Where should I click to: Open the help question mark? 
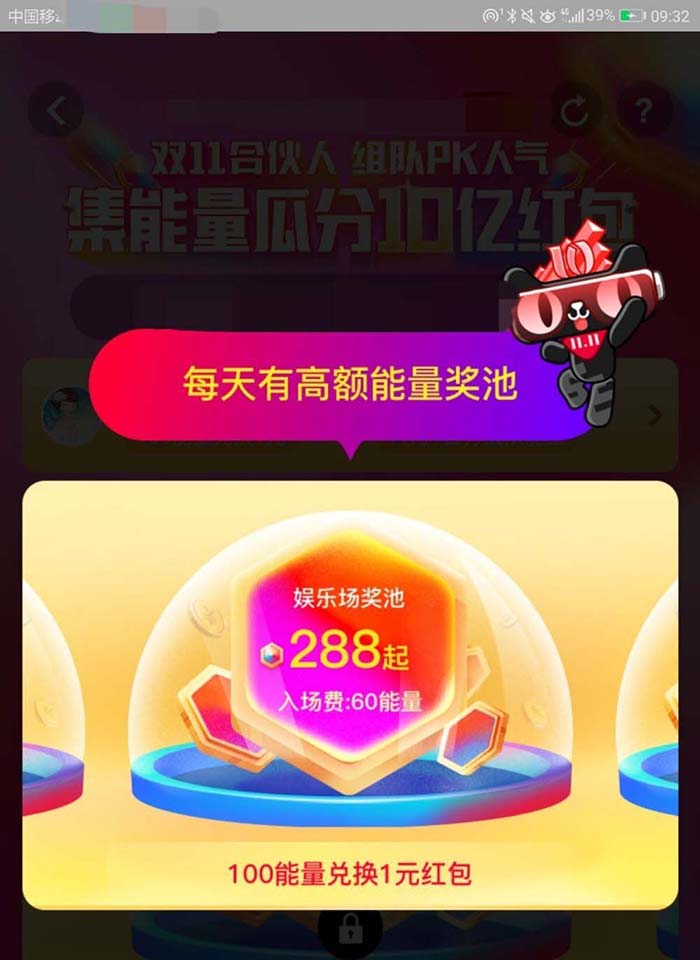click(643, 110)
